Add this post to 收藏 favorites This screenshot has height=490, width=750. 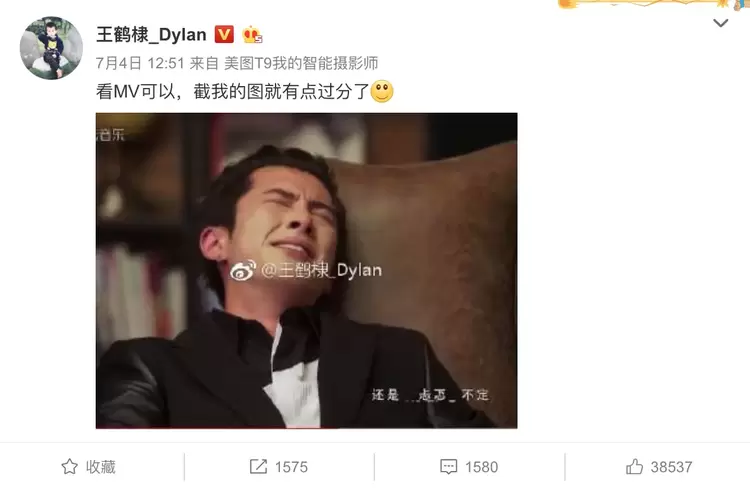[88, 467]
